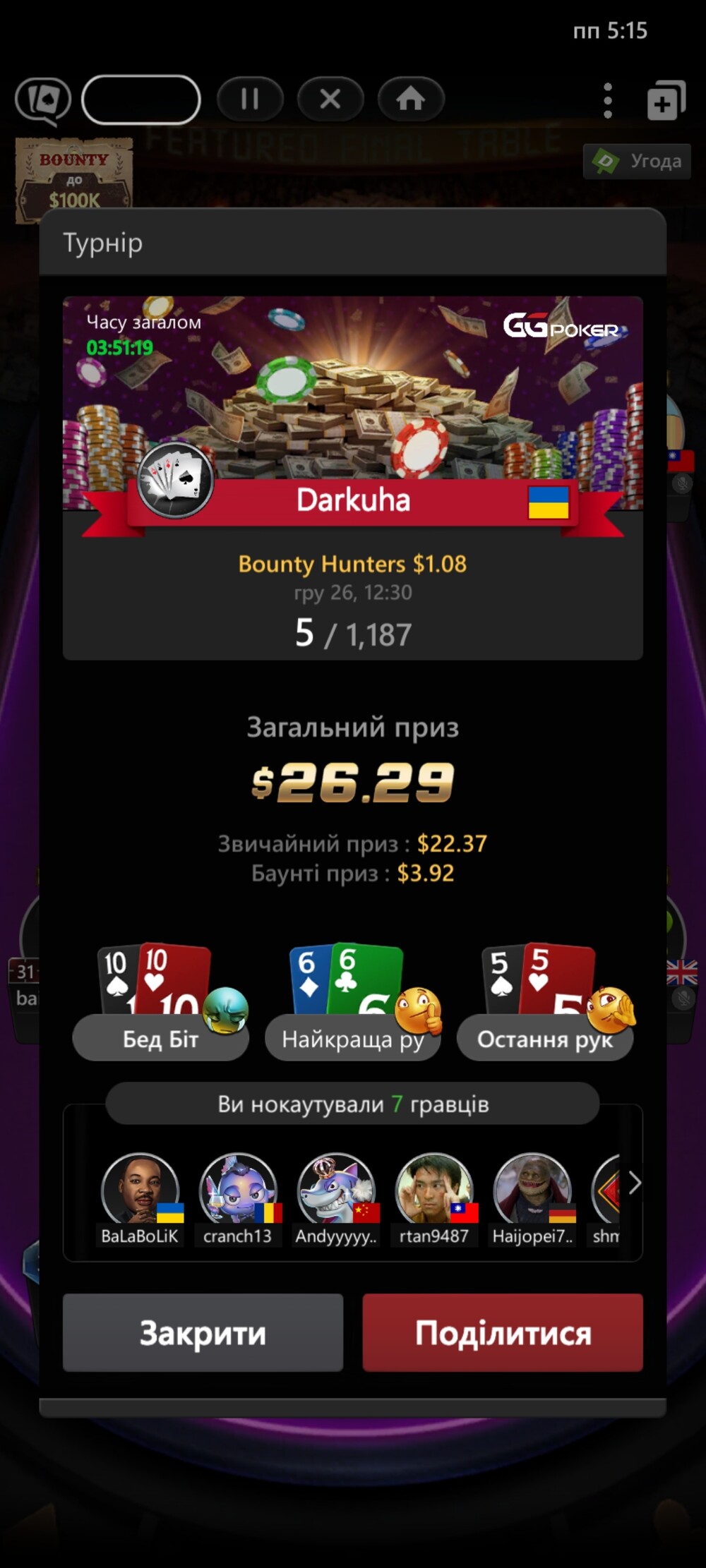Screen dimensions: 706x1568
Task: Open knocked-out player Haijopei7's profile
Action: coord(532,1190)
